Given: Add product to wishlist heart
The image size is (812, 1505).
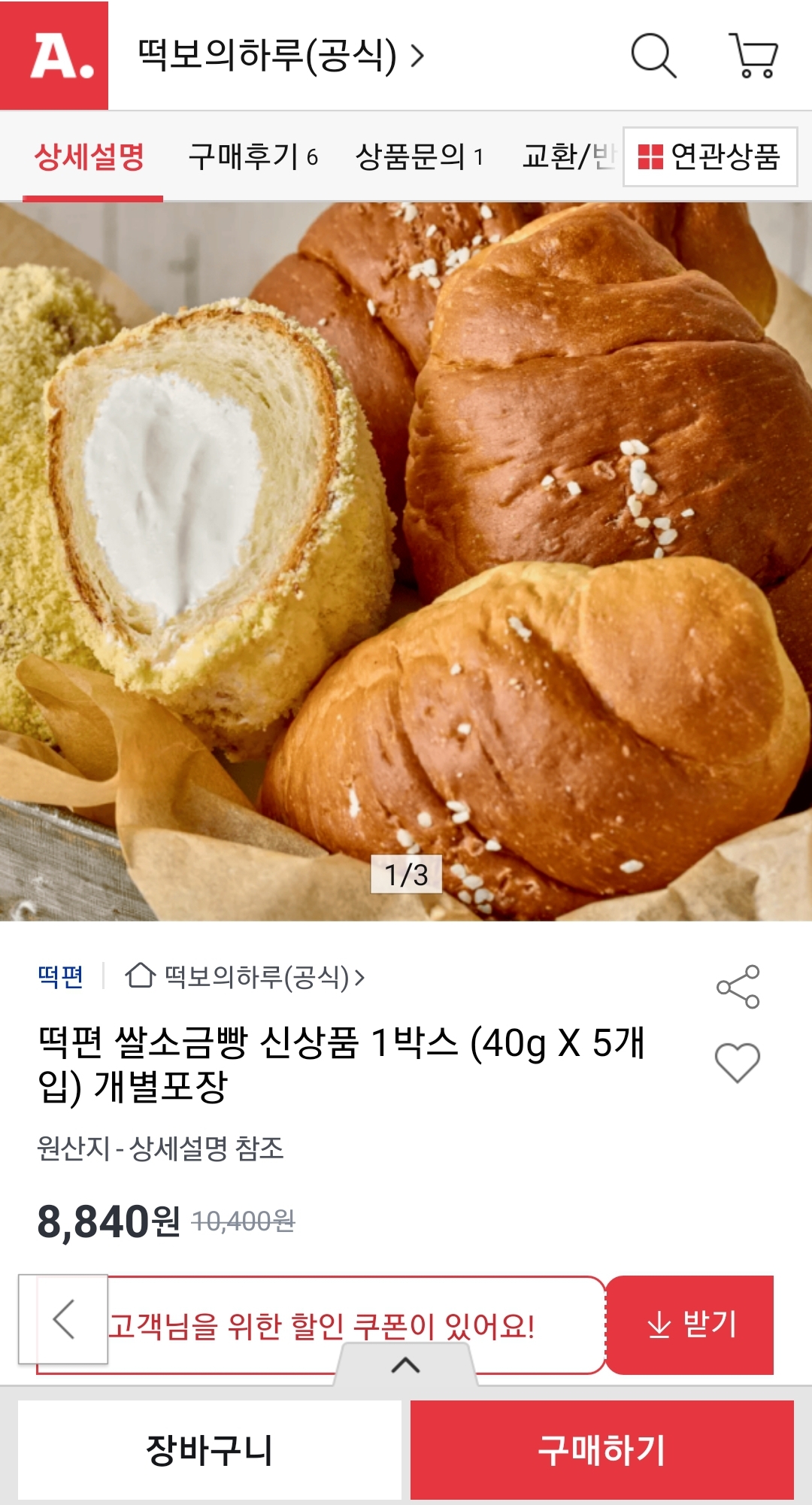Looking at the screenshot, I should tap(738, 1063).
